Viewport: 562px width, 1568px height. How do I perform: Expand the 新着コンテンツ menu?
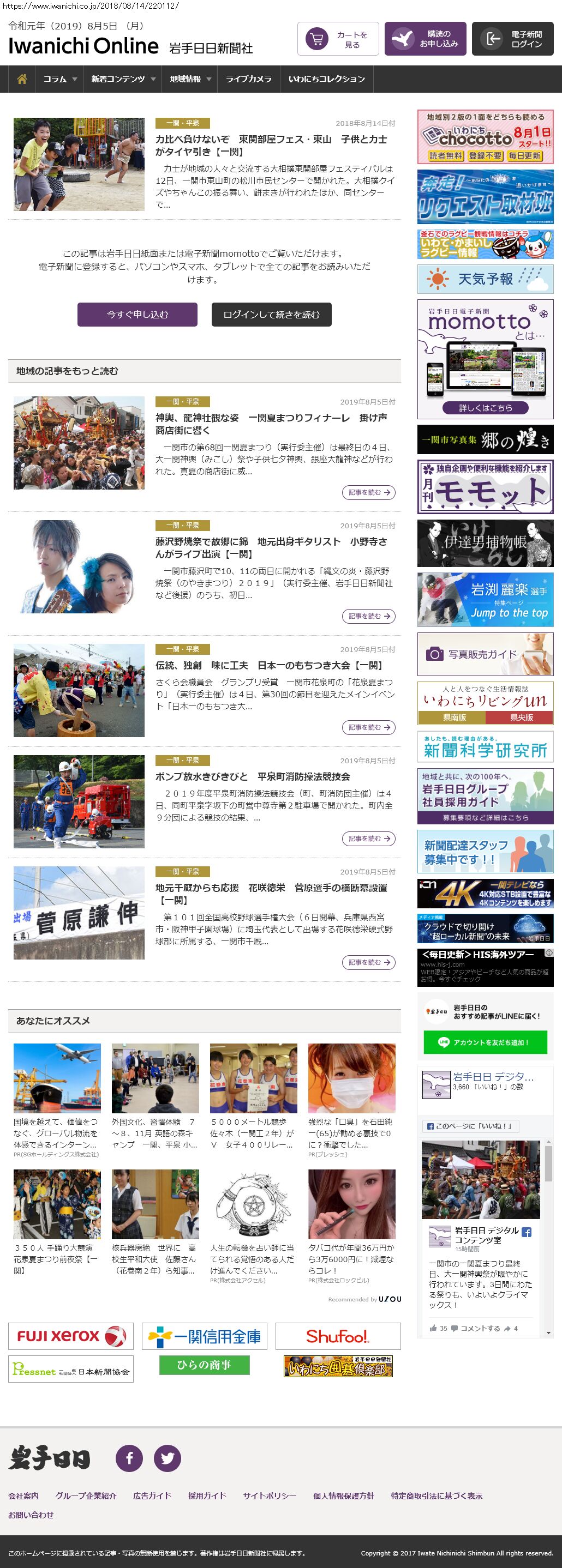123,79
